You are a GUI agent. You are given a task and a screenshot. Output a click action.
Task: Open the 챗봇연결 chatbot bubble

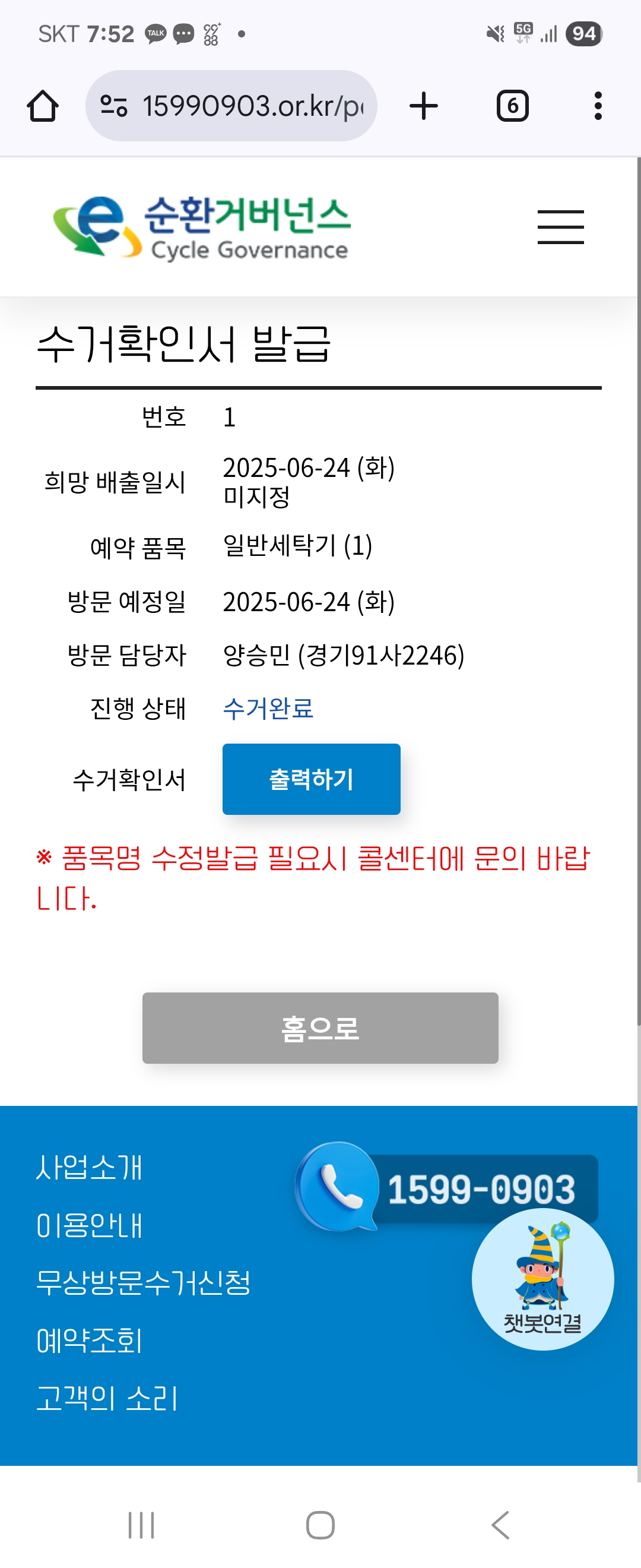pyautogui.click(x=542, y=1279)
